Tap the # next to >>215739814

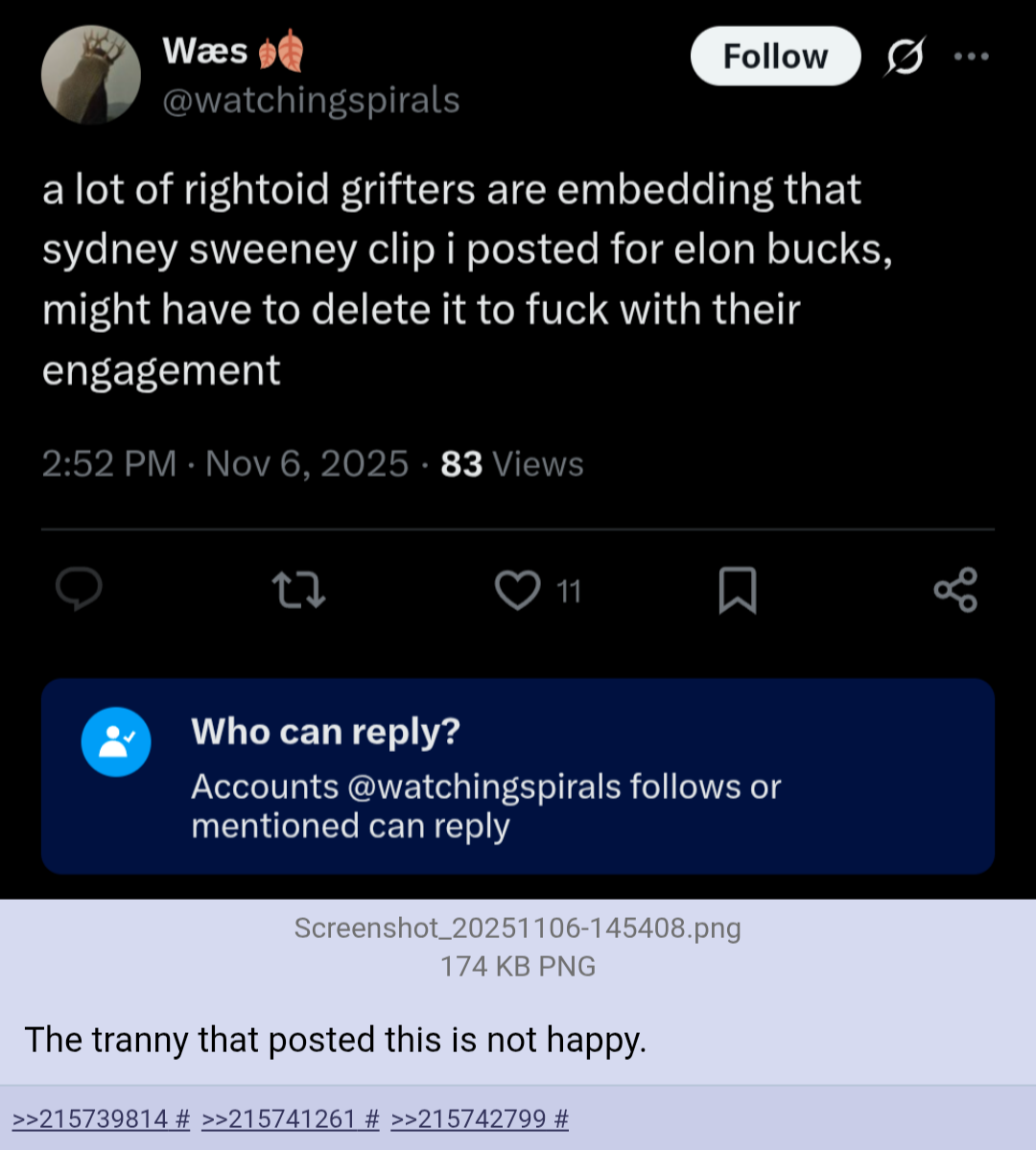(x=182, y=1118)
